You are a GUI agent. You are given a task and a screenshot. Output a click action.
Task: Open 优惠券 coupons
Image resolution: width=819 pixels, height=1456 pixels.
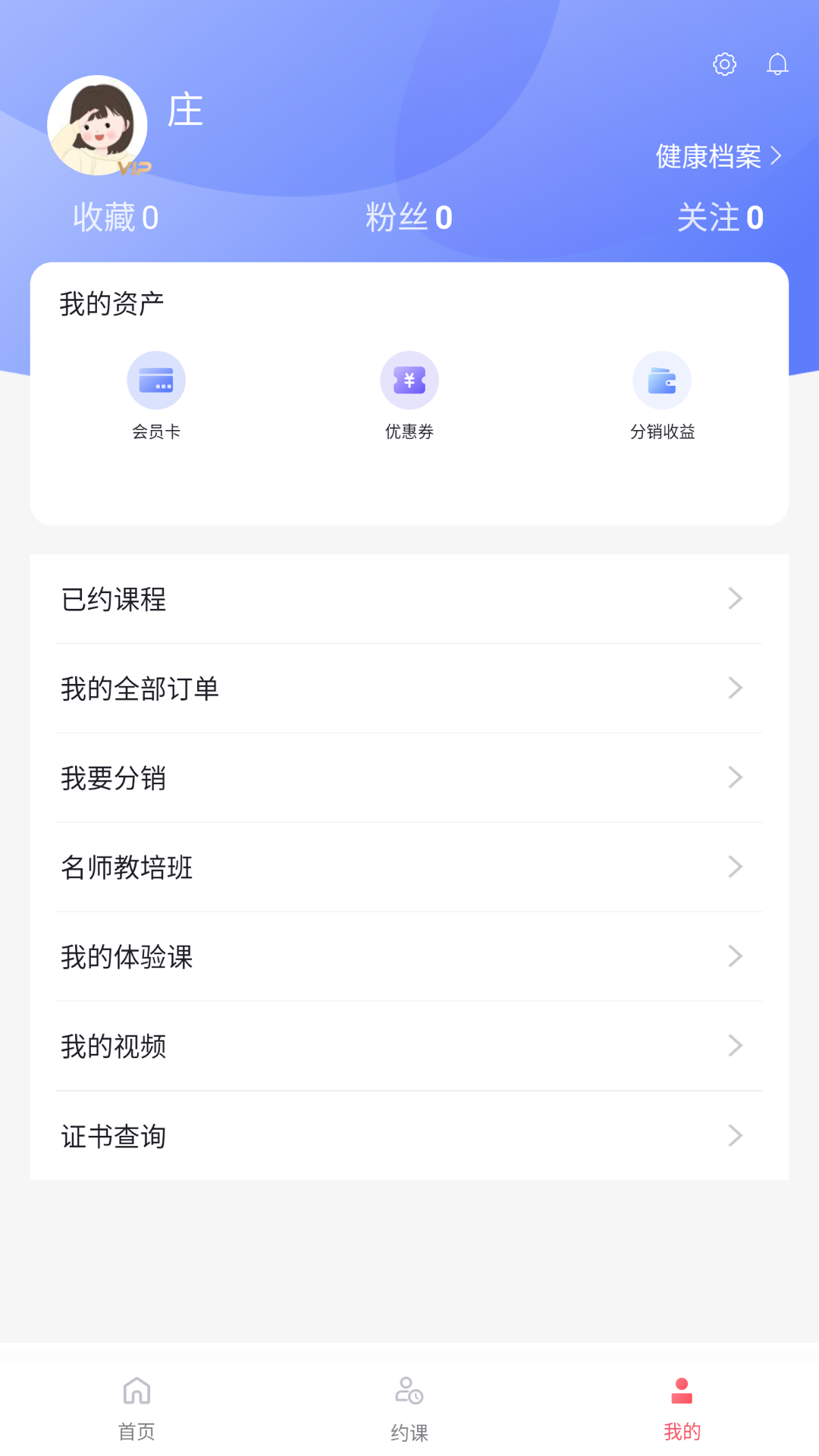click(409, 395)
